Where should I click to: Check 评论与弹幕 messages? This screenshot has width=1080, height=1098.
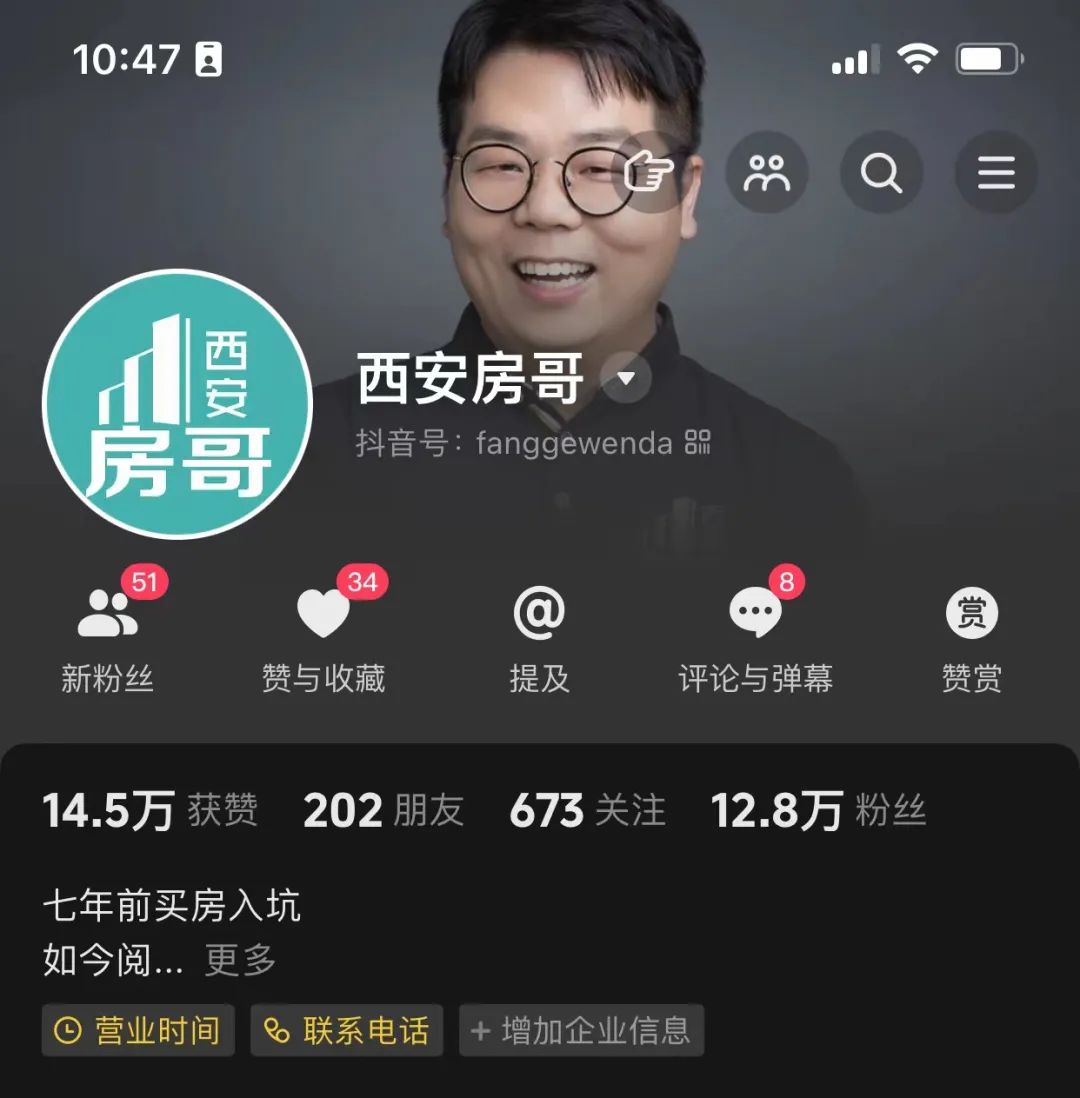pyautogui.click(x=755, y=638)
